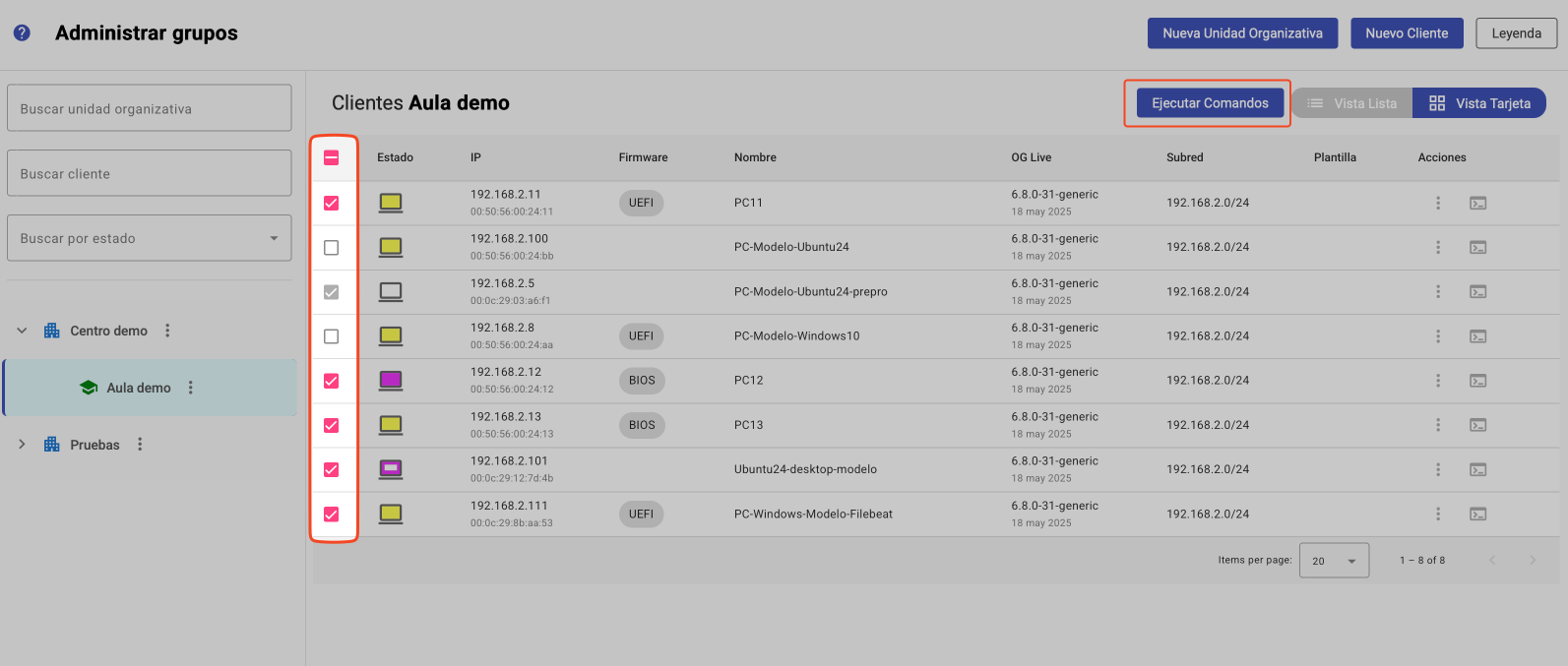Viewport: 1568px width, 666px height.
Task: Open the console icon for PC13
Action: tap(1477, 425)
